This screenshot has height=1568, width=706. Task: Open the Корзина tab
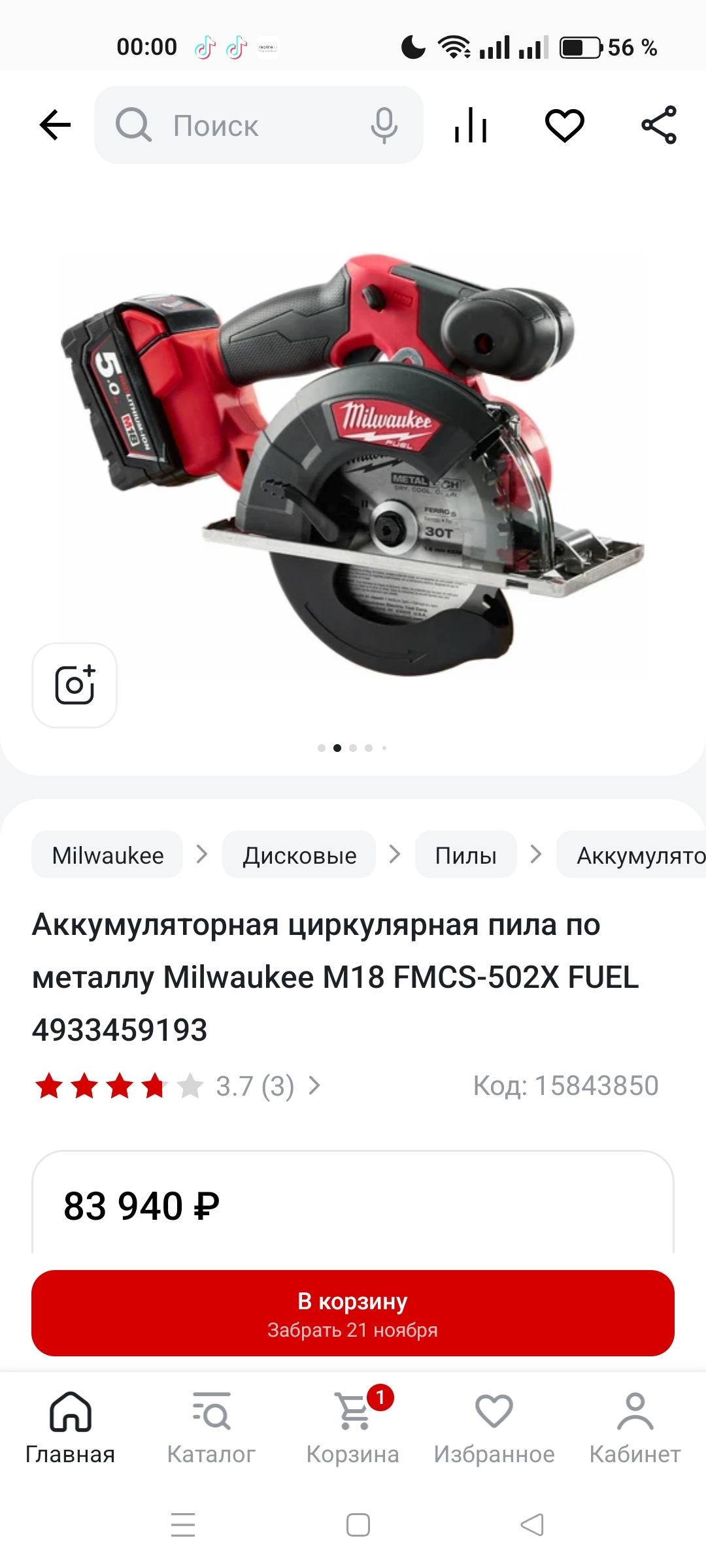tap(353, 1428)
